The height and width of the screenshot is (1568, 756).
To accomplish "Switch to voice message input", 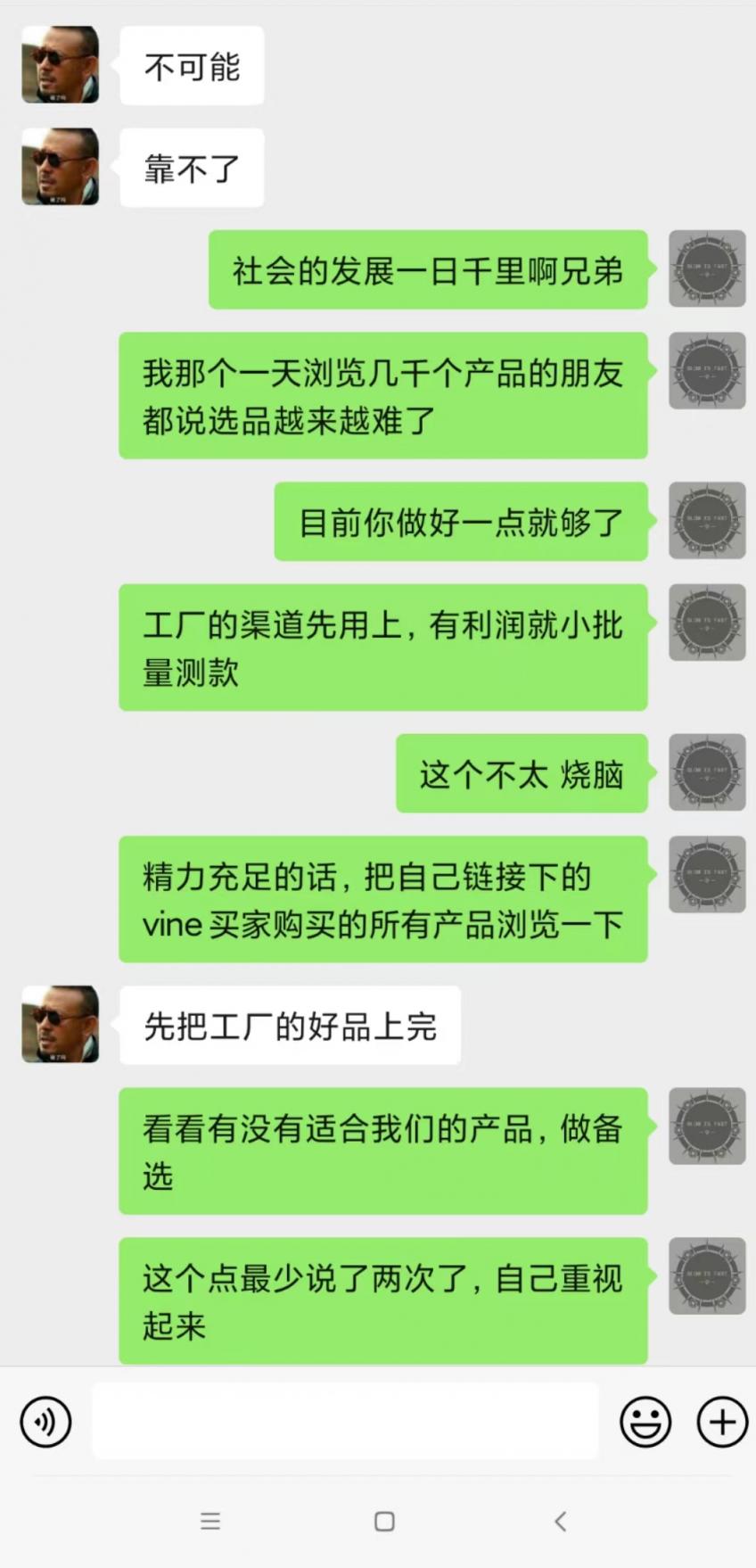I will 45,1421.
